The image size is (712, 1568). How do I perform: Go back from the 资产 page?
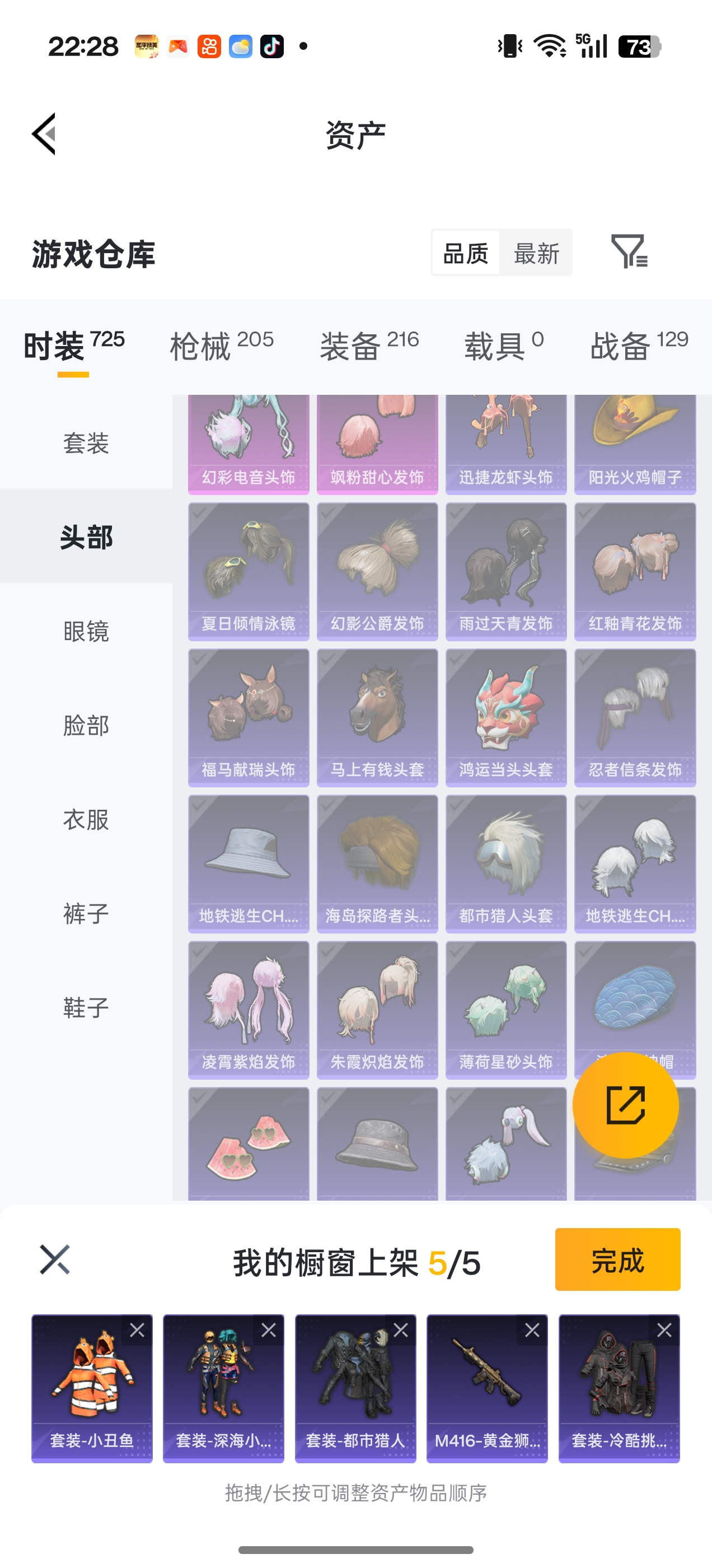tap(44, 134)
